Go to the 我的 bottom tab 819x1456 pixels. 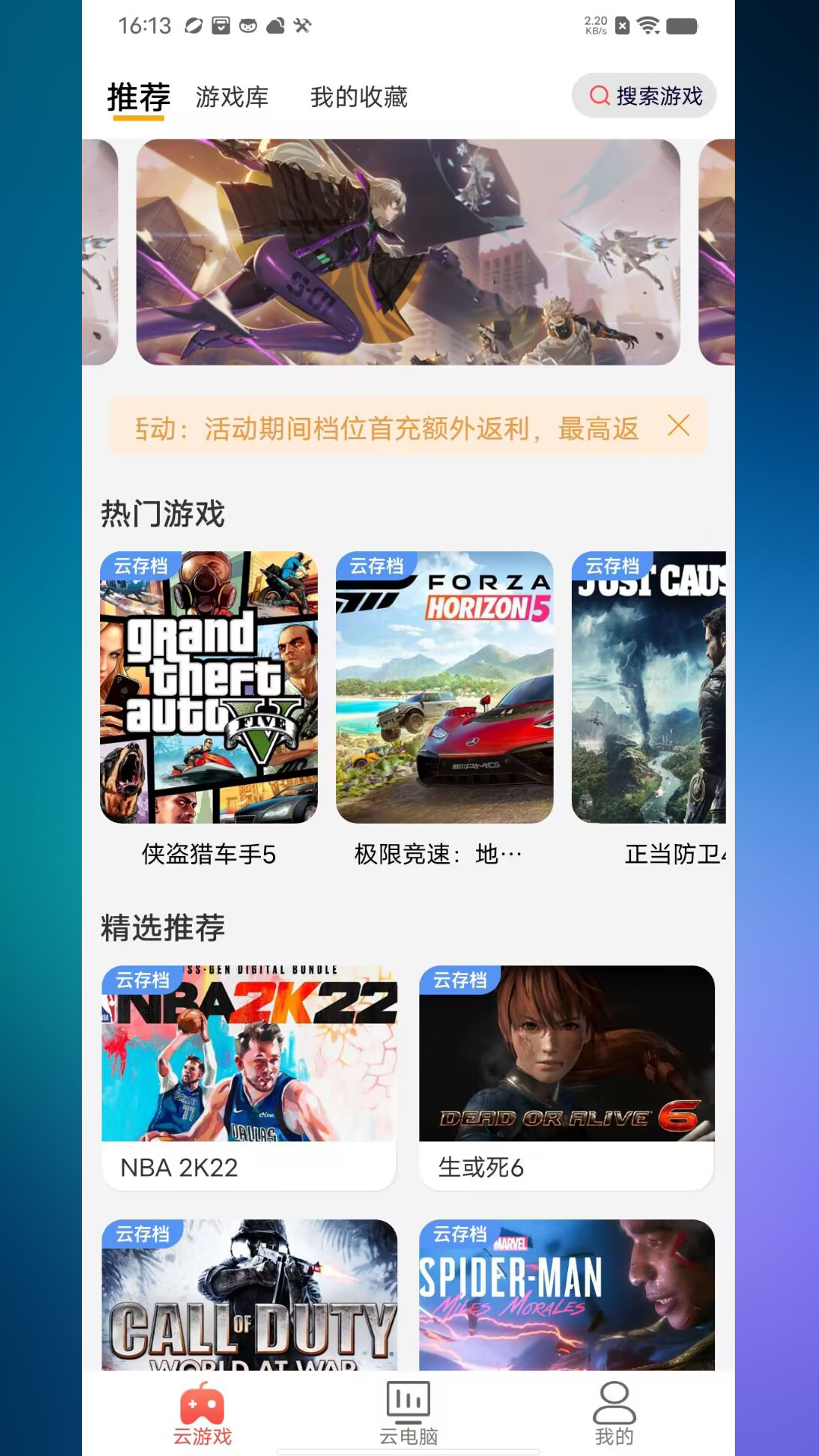coord(613,1414)
